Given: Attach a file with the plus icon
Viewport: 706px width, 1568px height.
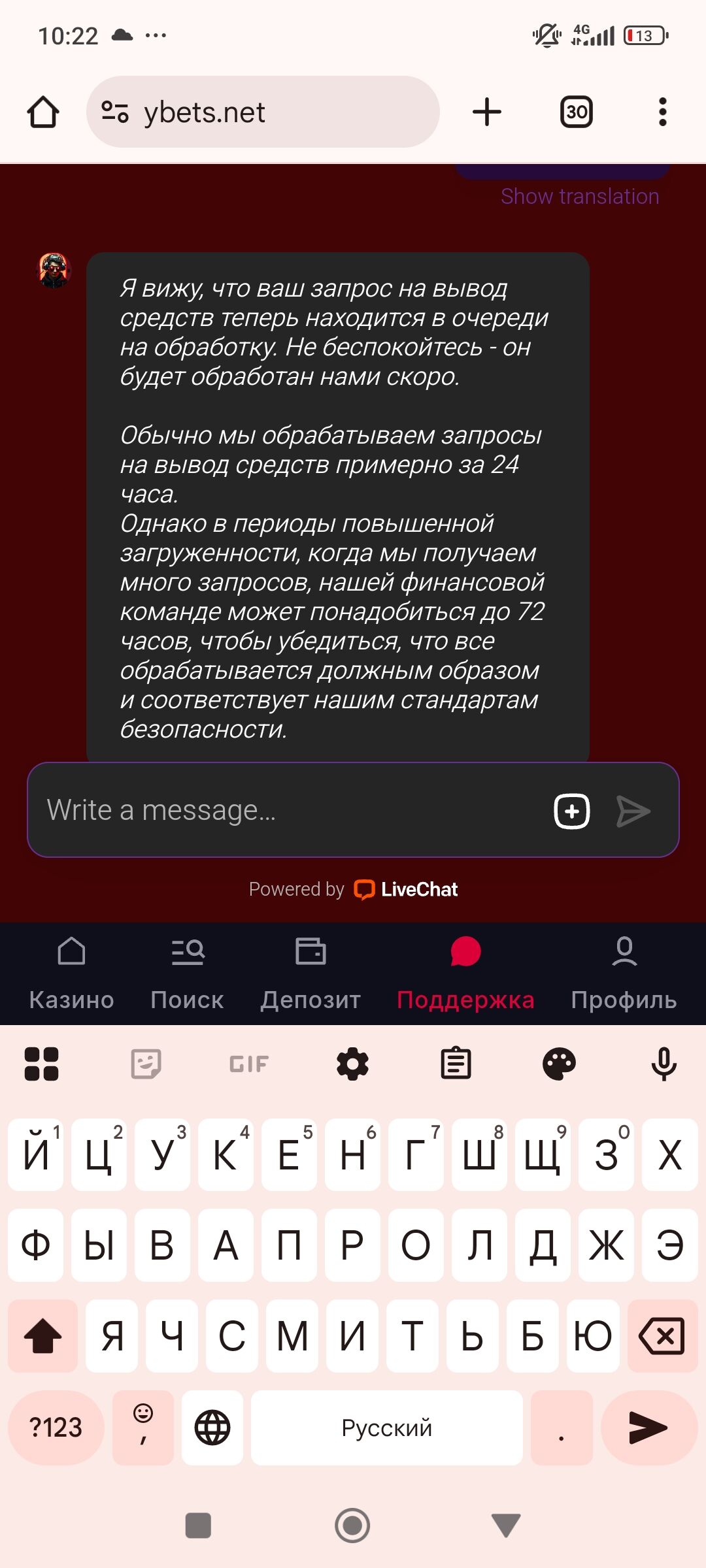Looking at the screenshot, I should point(572,811).
